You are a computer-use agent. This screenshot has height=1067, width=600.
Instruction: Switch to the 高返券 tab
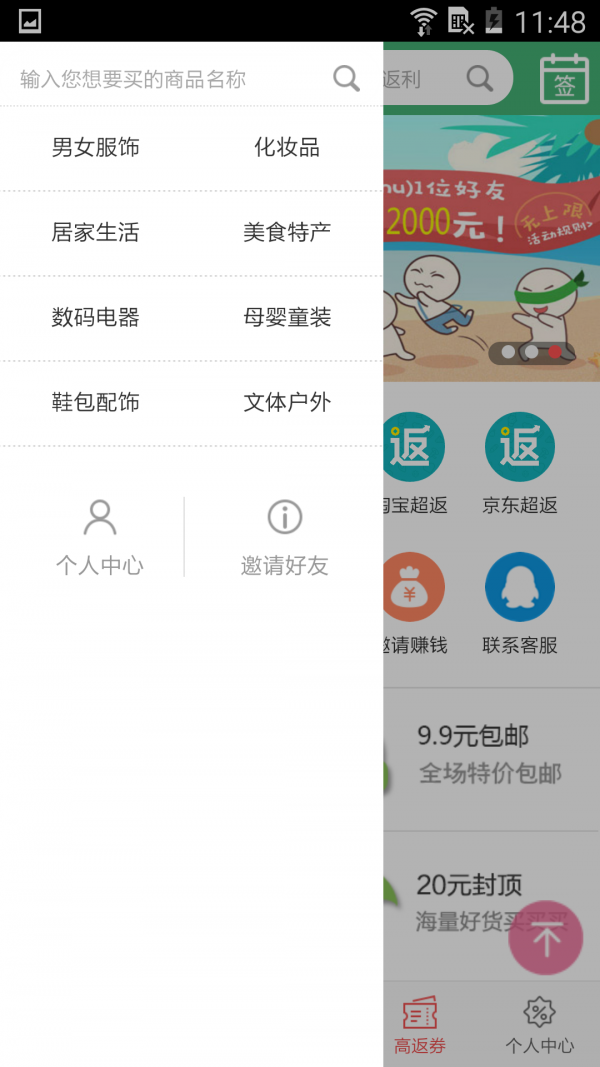point(420,1025)
